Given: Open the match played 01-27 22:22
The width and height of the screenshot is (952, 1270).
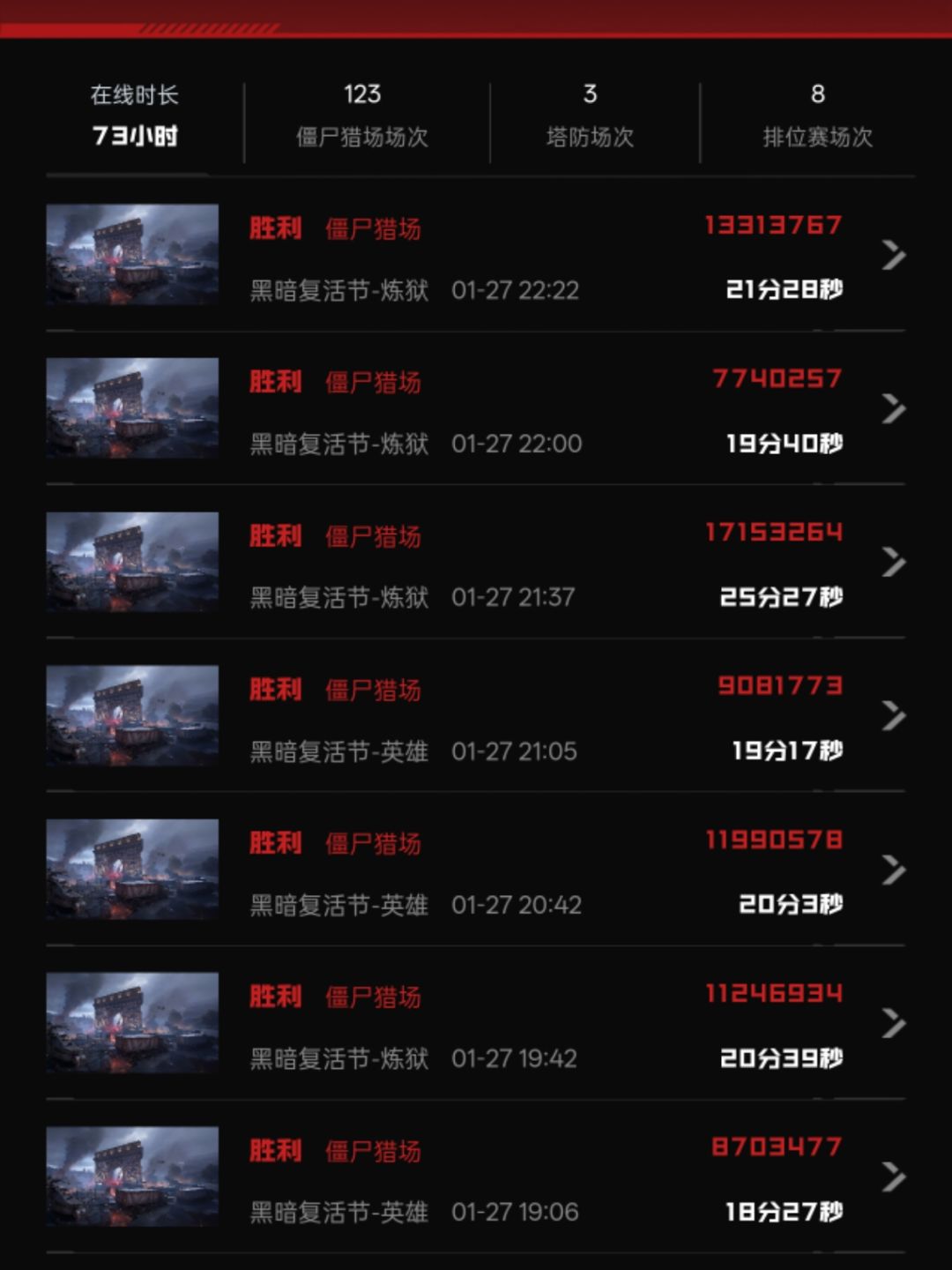Looking at the screenshot, I should tap(476, 255).
